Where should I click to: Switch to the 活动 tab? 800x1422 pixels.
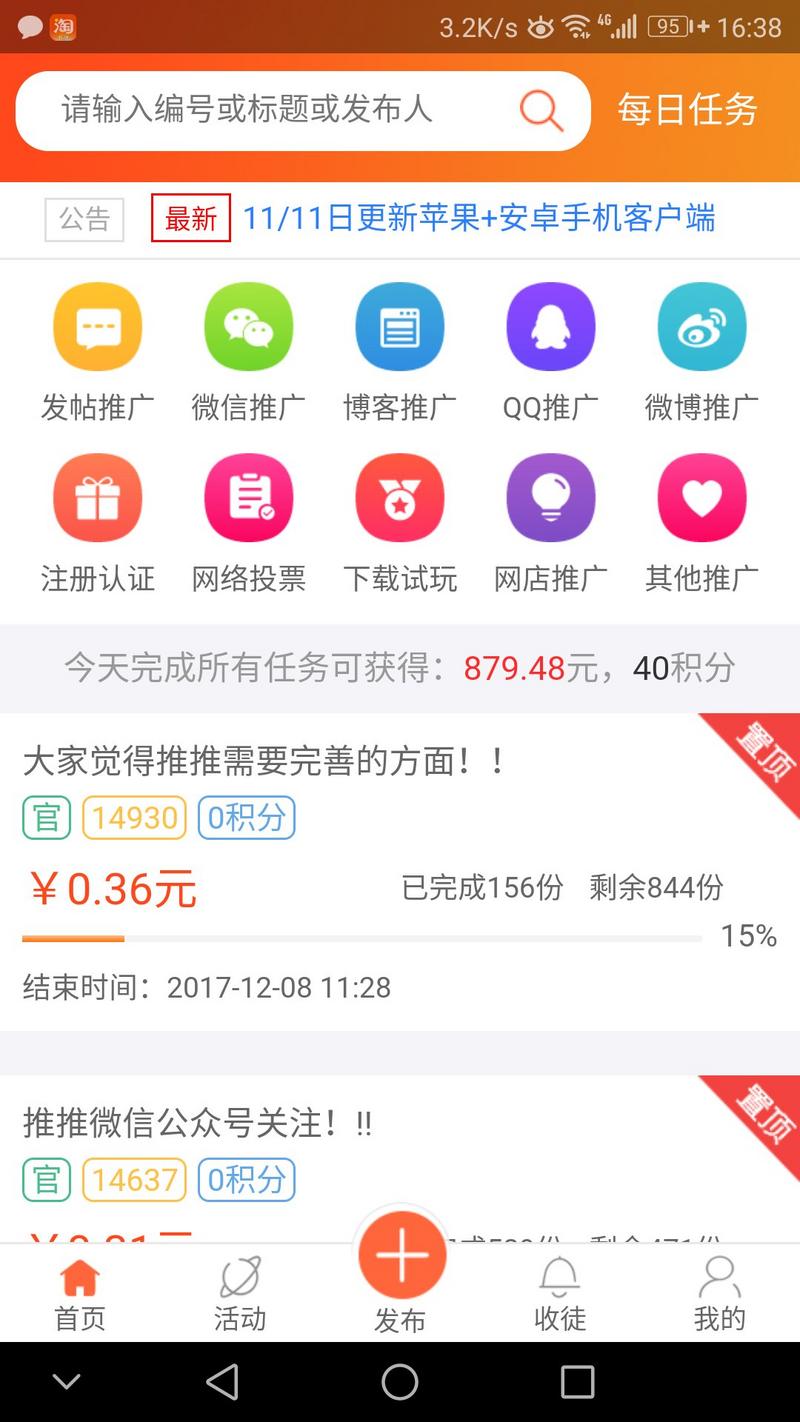(239, 1293)
